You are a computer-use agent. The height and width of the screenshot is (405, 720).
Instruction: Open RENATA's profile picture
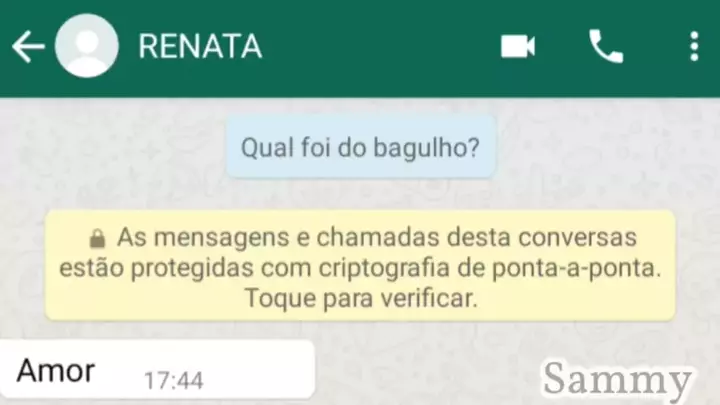click(87, 47)
